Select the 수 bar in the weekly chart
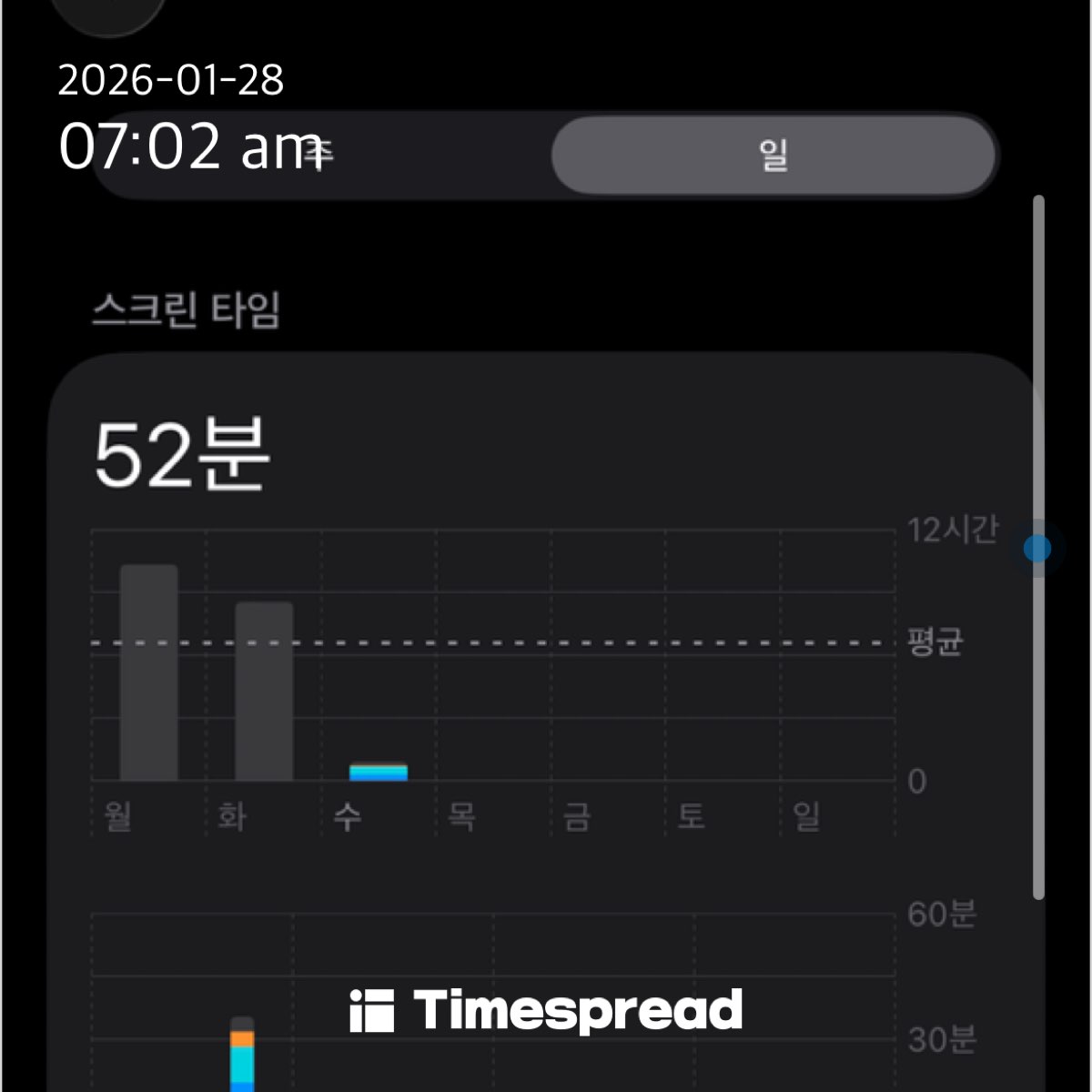This screenshot has height=1092, width=1092. point(379,772)
